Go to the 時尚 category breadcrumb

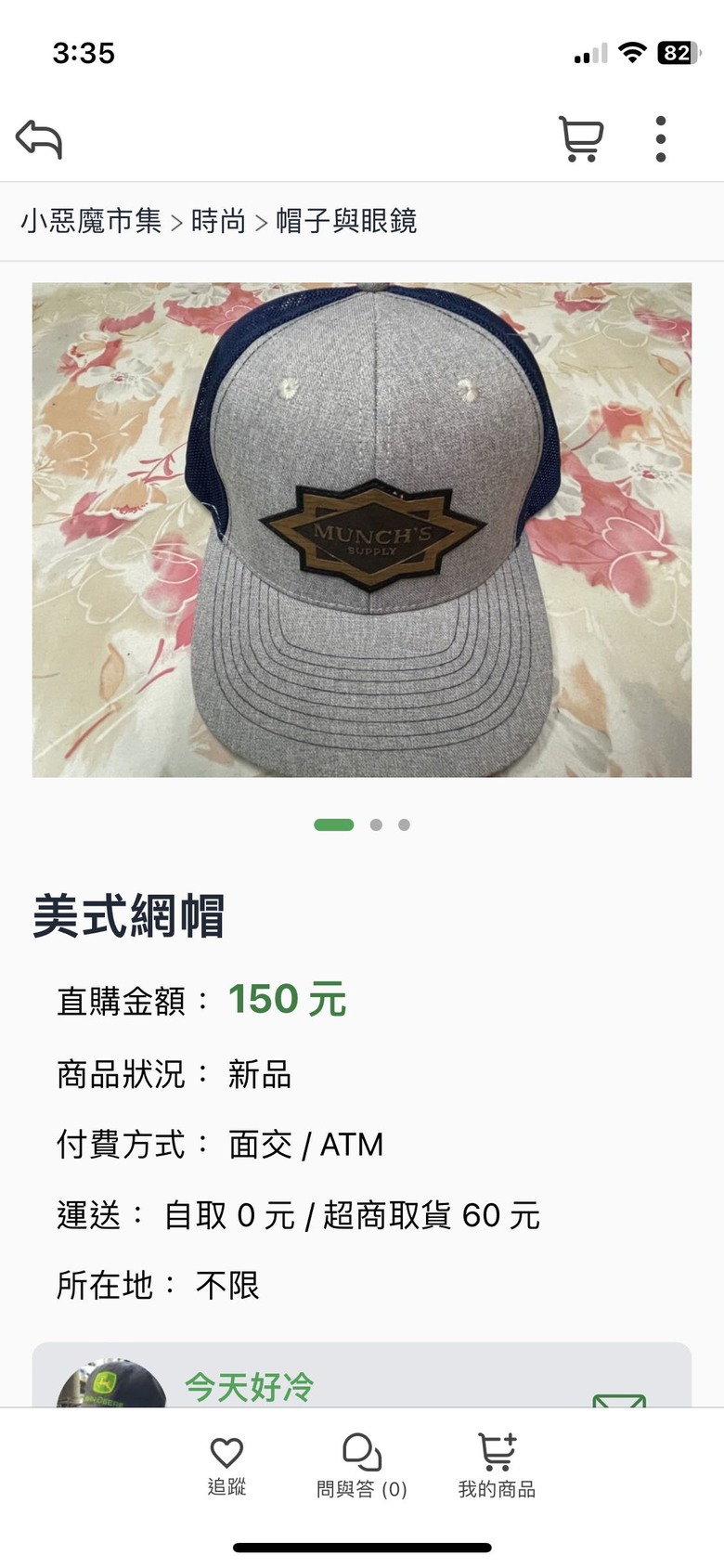[218, 221]
